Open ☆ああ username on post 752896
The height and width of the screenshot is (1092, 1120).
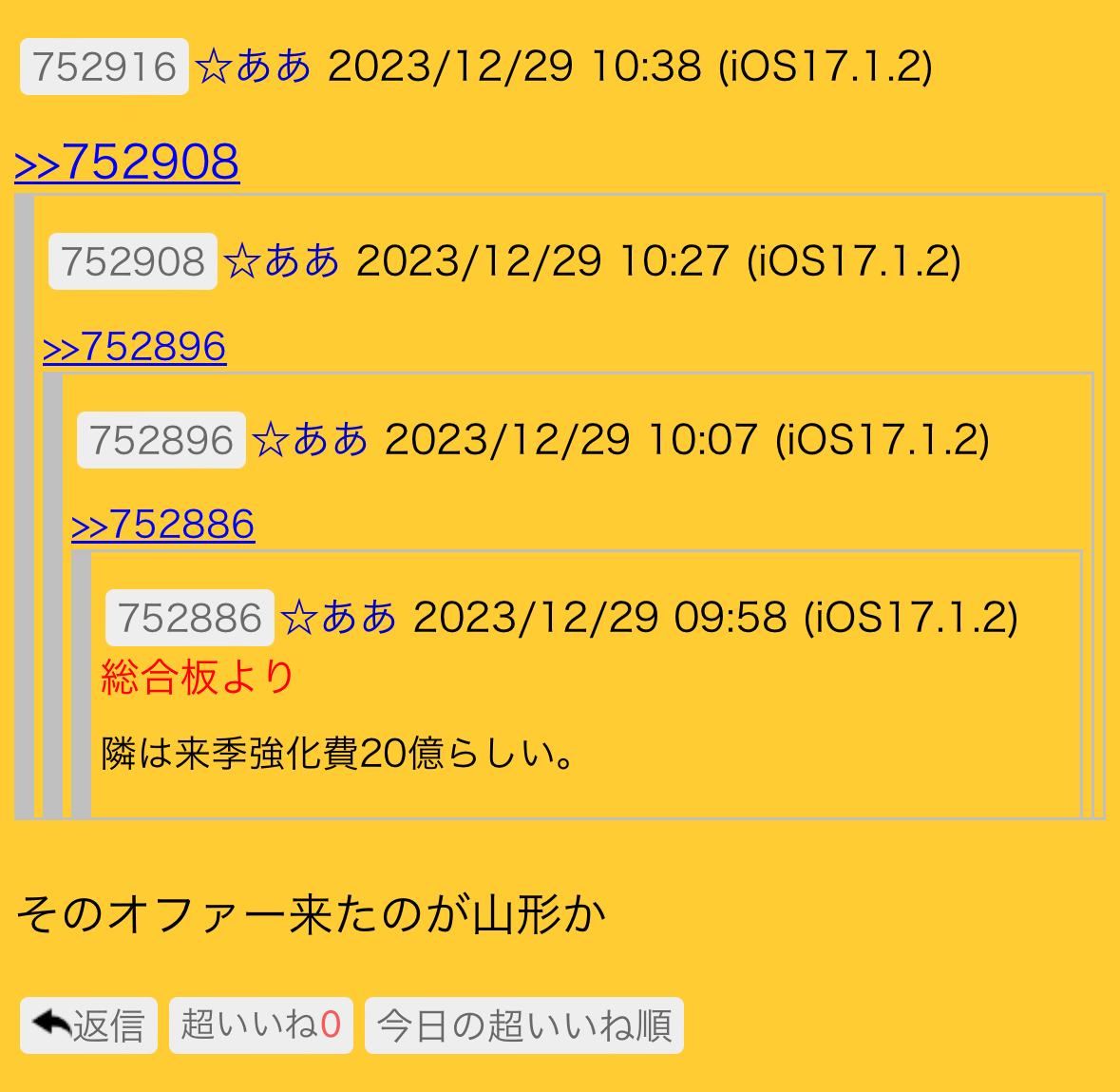pos(310,440)
